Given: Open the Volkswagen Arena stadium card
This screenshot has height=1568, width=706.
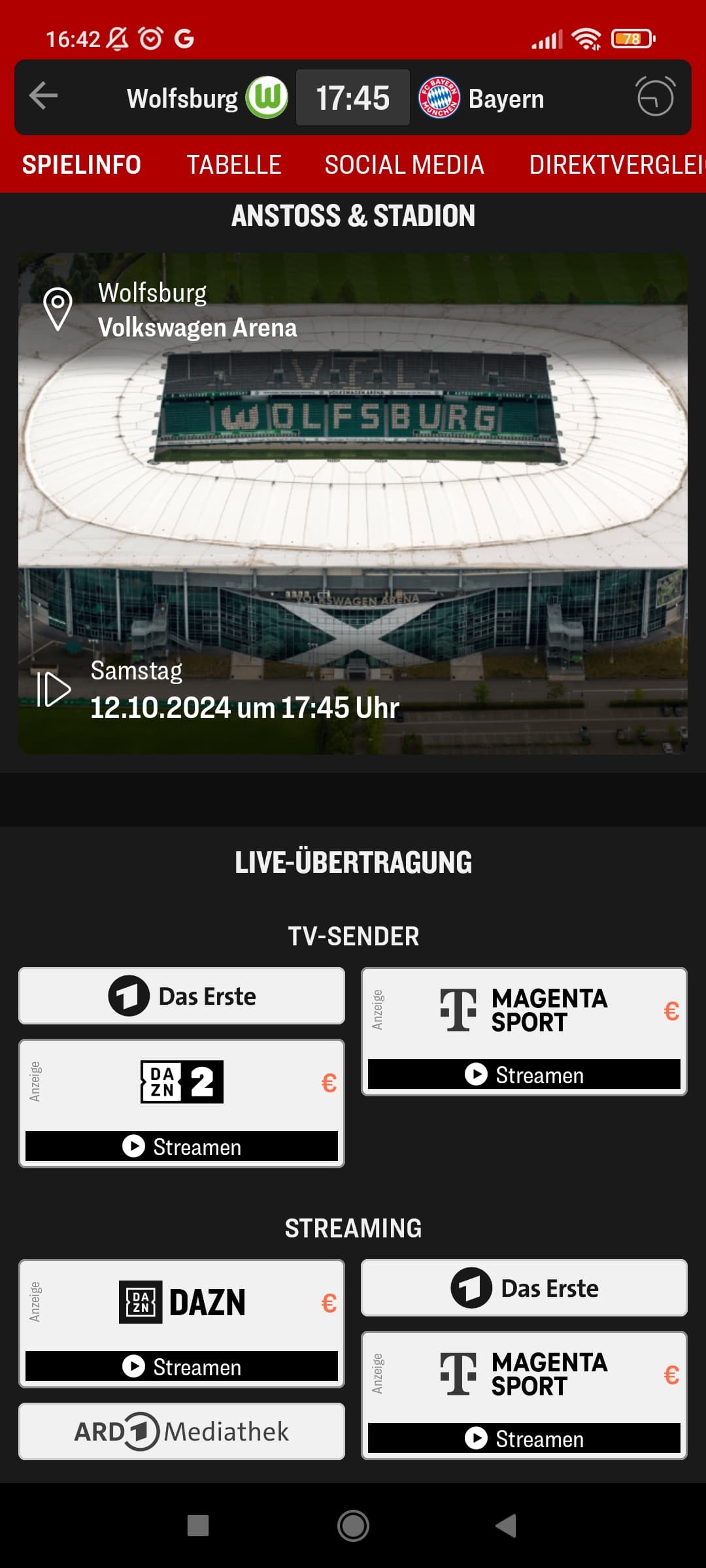Looking at the screenshot, I should click(x=353, y=504).
